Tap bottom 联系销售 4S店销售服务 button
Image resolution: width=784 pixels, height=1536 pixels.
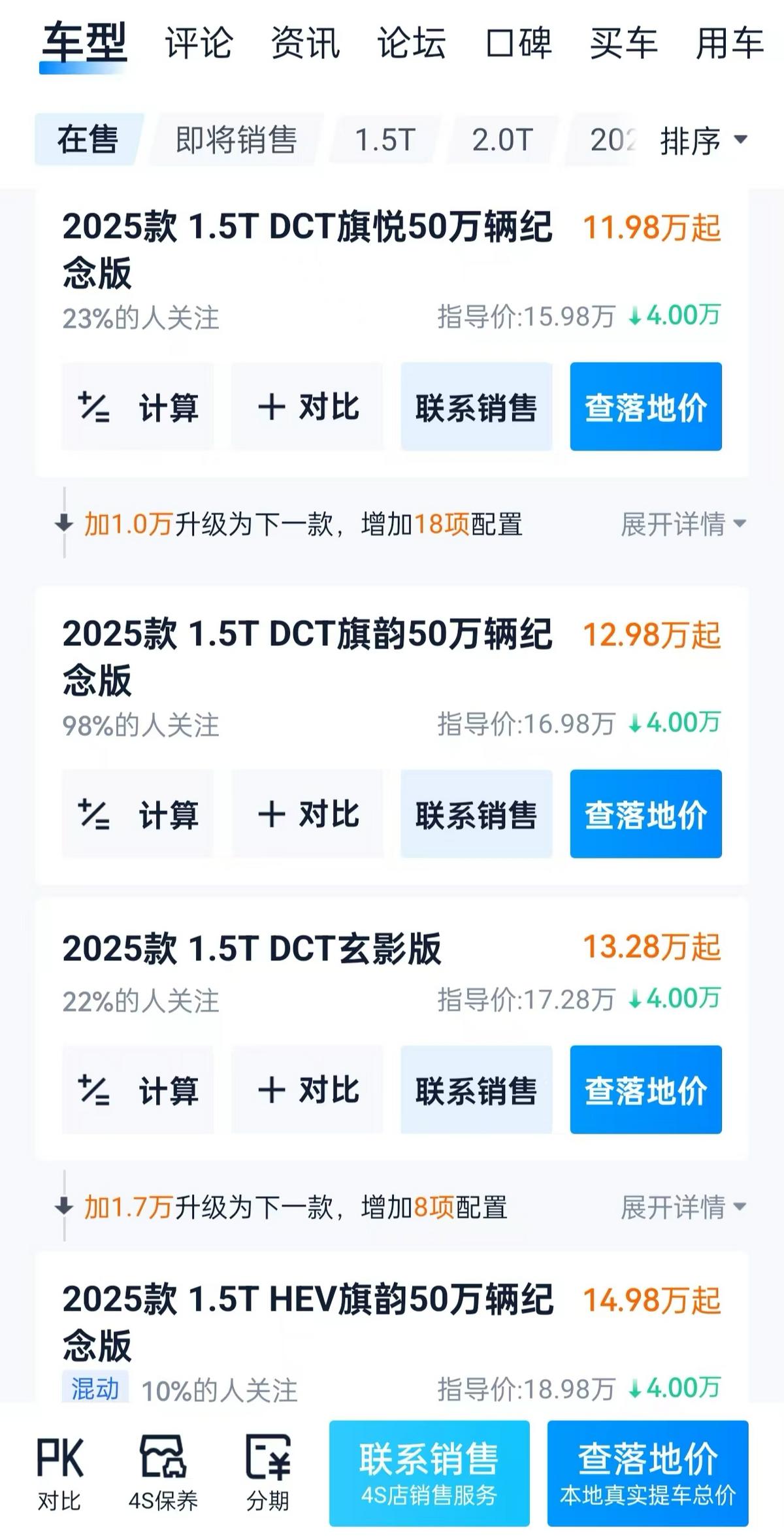coord(429,1473)
